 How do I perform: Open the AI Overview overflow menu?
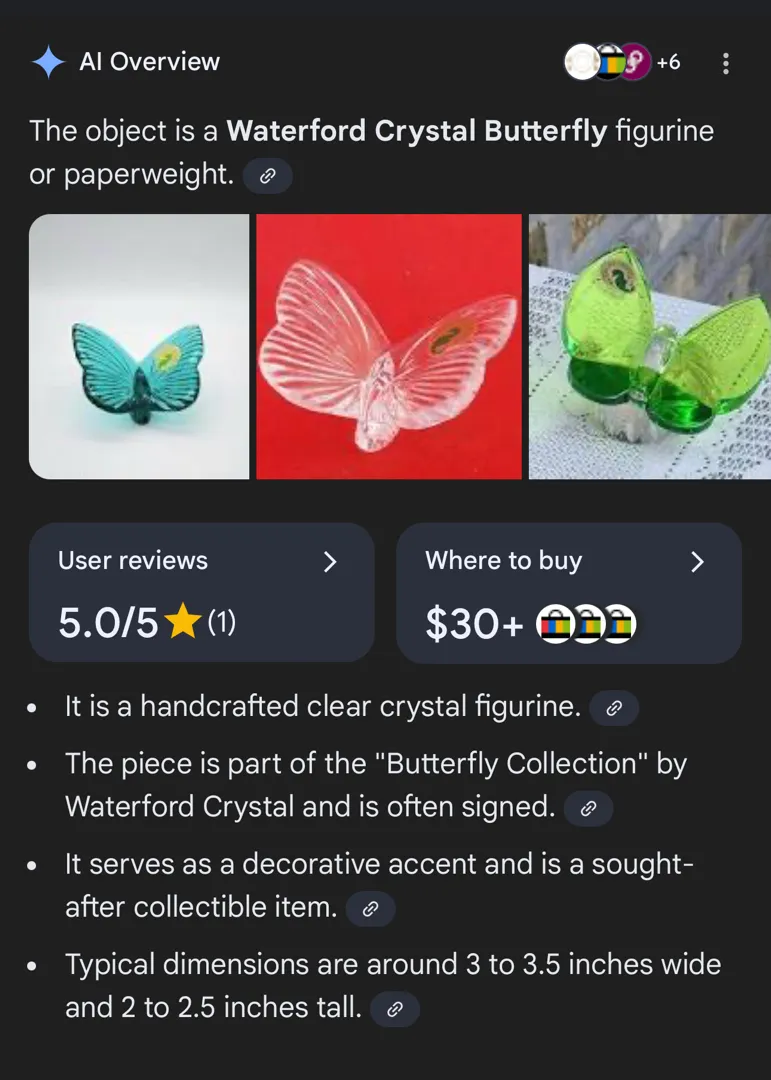[x=725, y=63]
